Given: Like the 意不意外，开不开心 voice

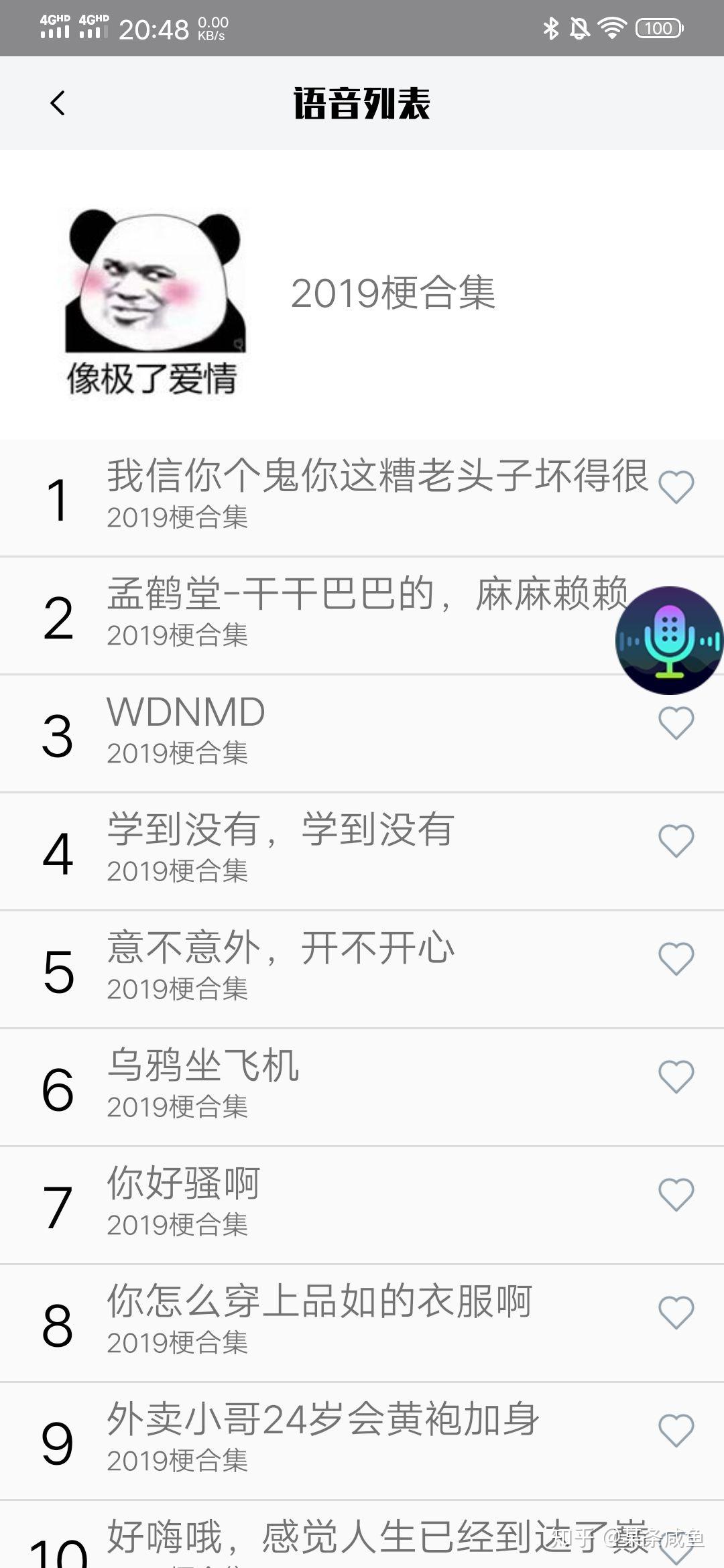Looking at the screenshot, I should pyautogui.click(x=676, y=959).
